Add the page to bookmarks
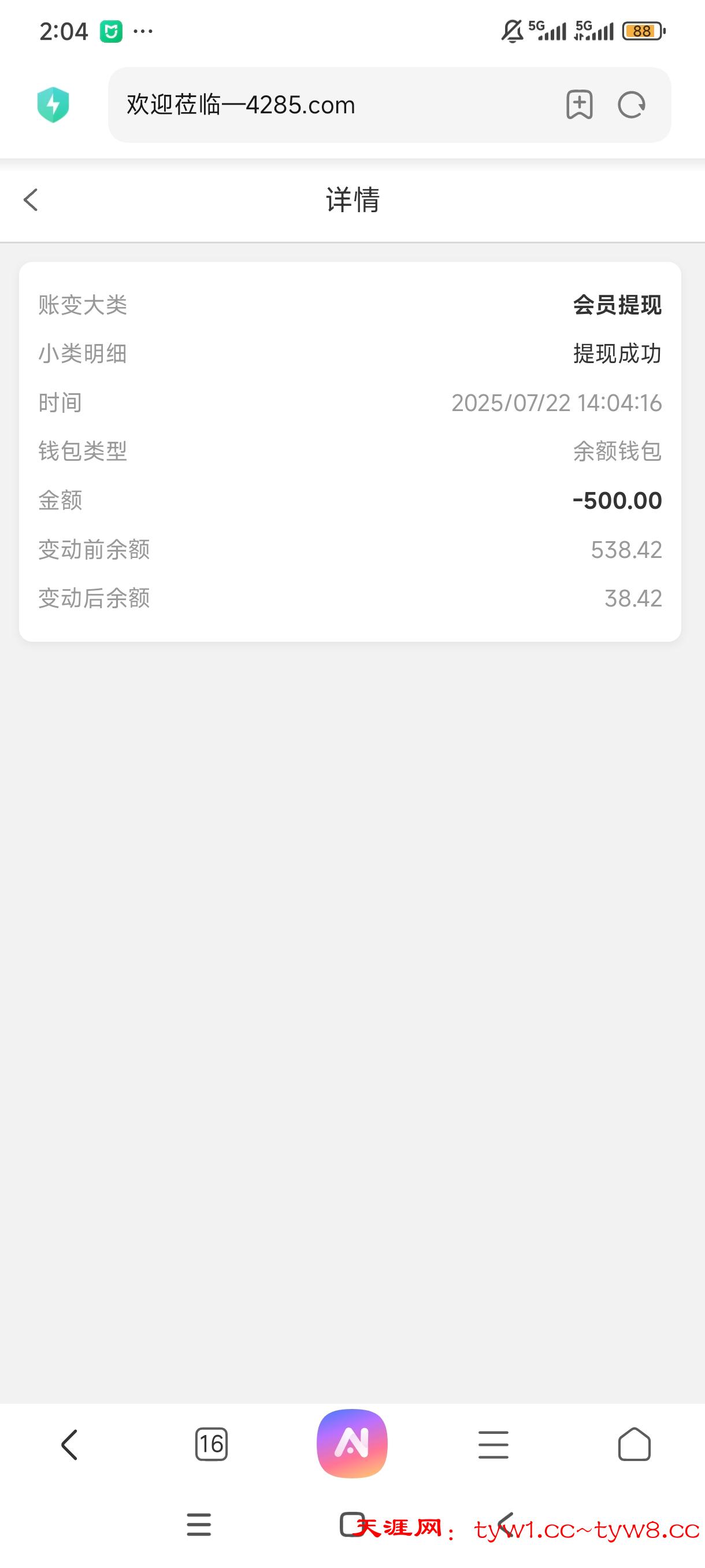Viewport: 705px width, 1568px height. pos(578,105)
